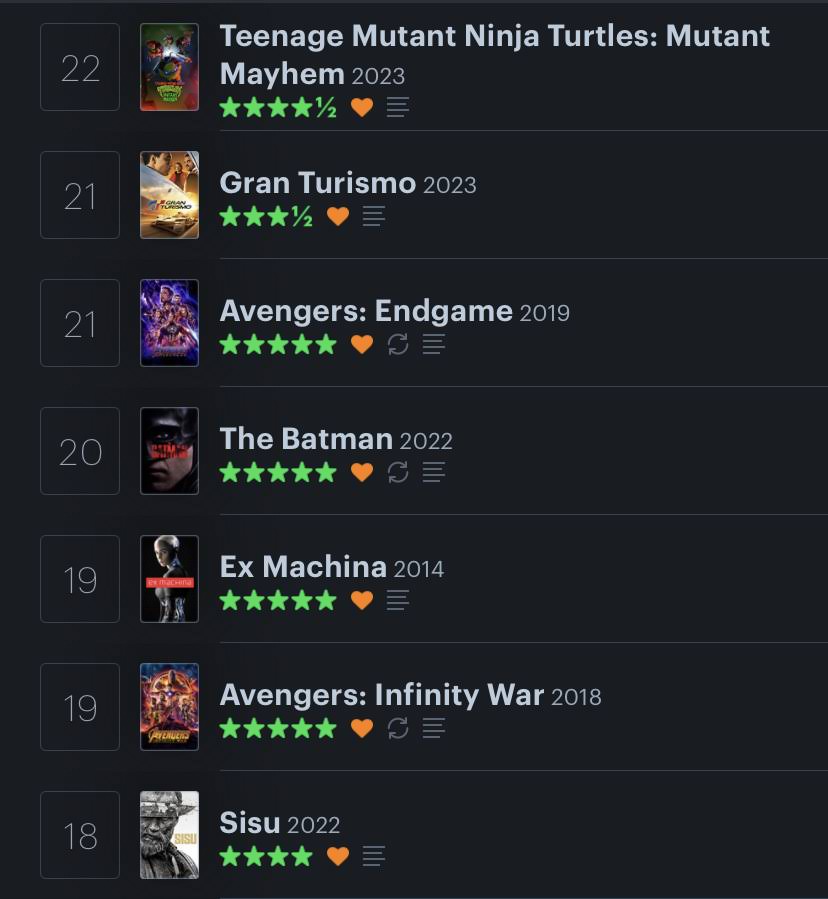Open the review icon for Sisu
Viewport: 828px width, 899px height.
click(374, 856)
